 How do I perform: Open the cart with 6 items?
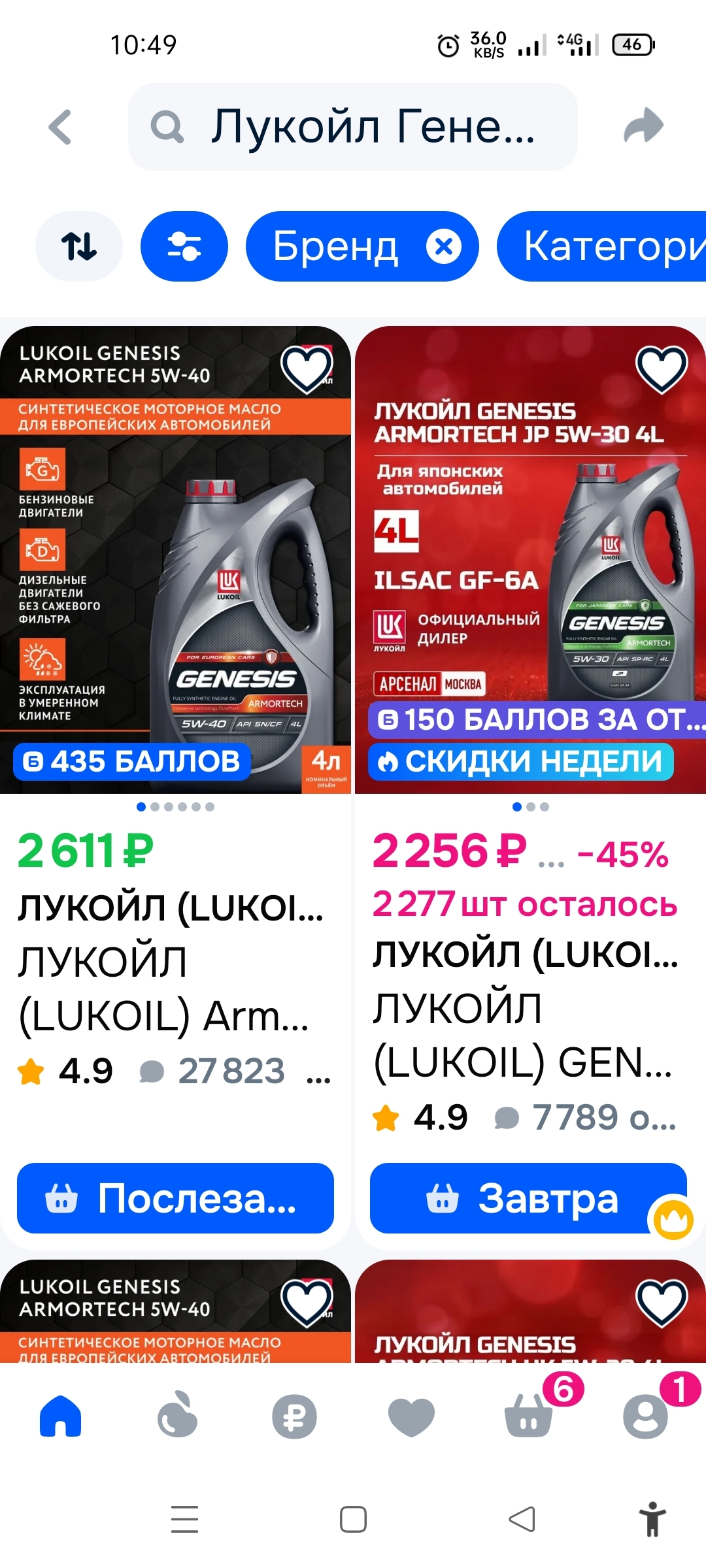tap(528, 1416)
